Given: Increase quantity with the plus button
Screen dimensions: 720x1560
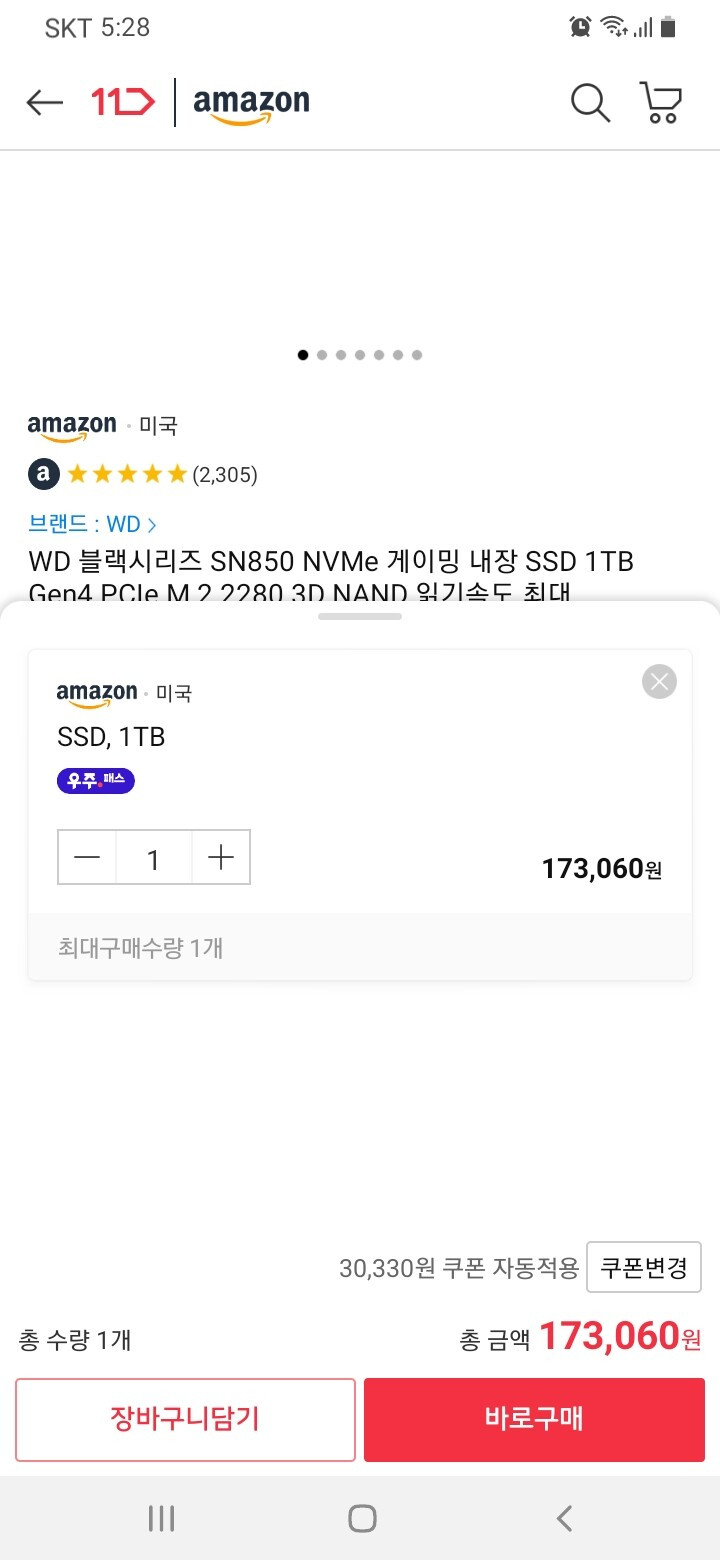Looking at the screenshot, I should 220,858.
